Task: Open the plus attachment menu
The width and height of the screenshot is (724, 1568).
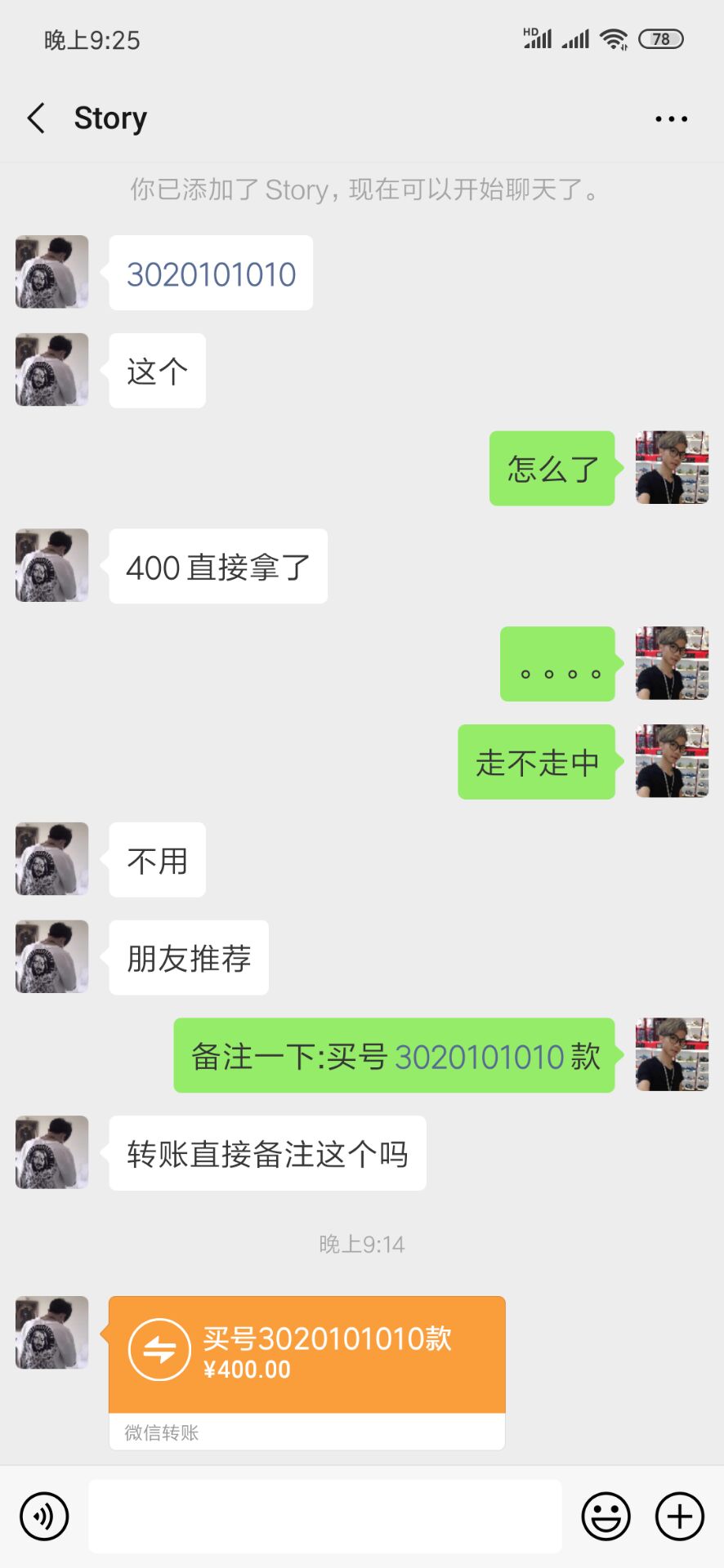Action: (x=679, y=1517)
